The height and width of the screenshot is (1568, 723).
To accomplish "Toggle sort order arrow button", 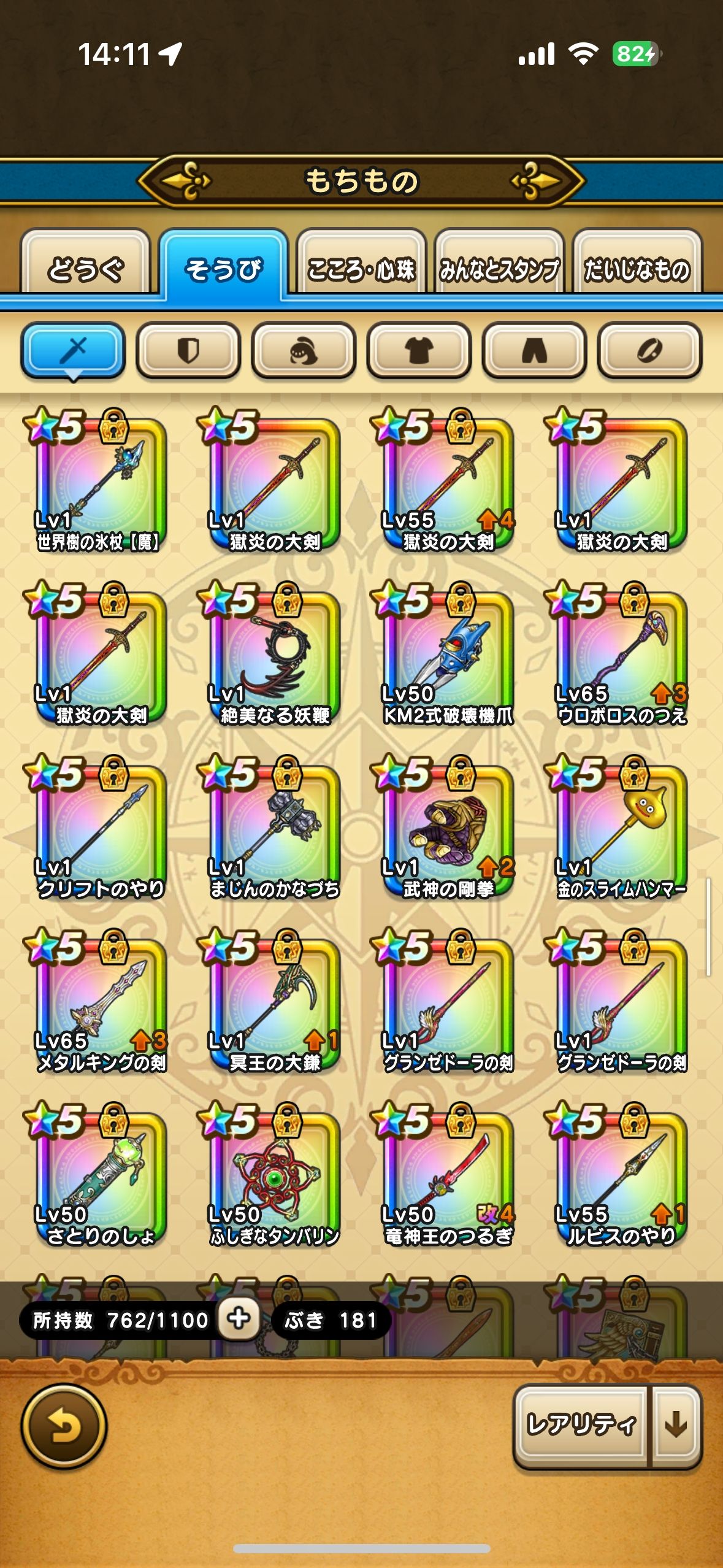I will (x=676, y=1424).
